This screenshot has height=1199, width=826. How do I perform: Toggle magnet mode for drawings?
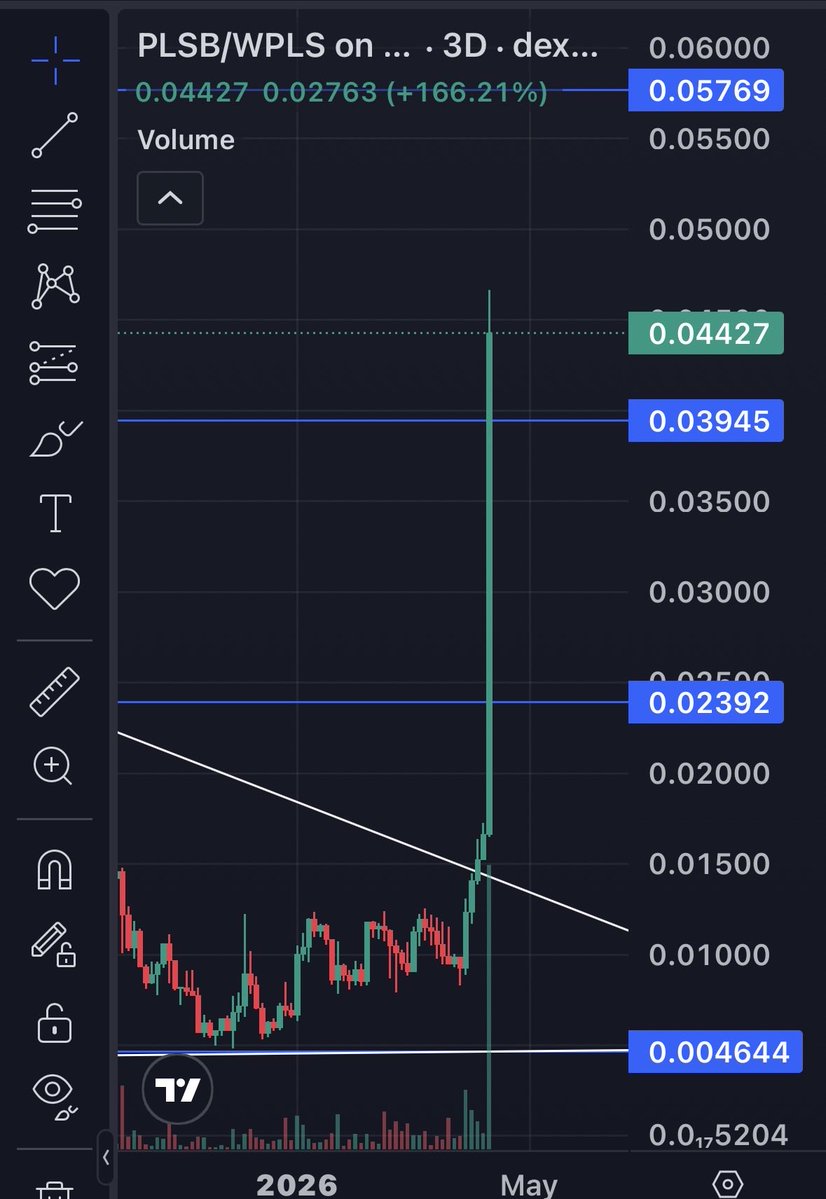55,870
